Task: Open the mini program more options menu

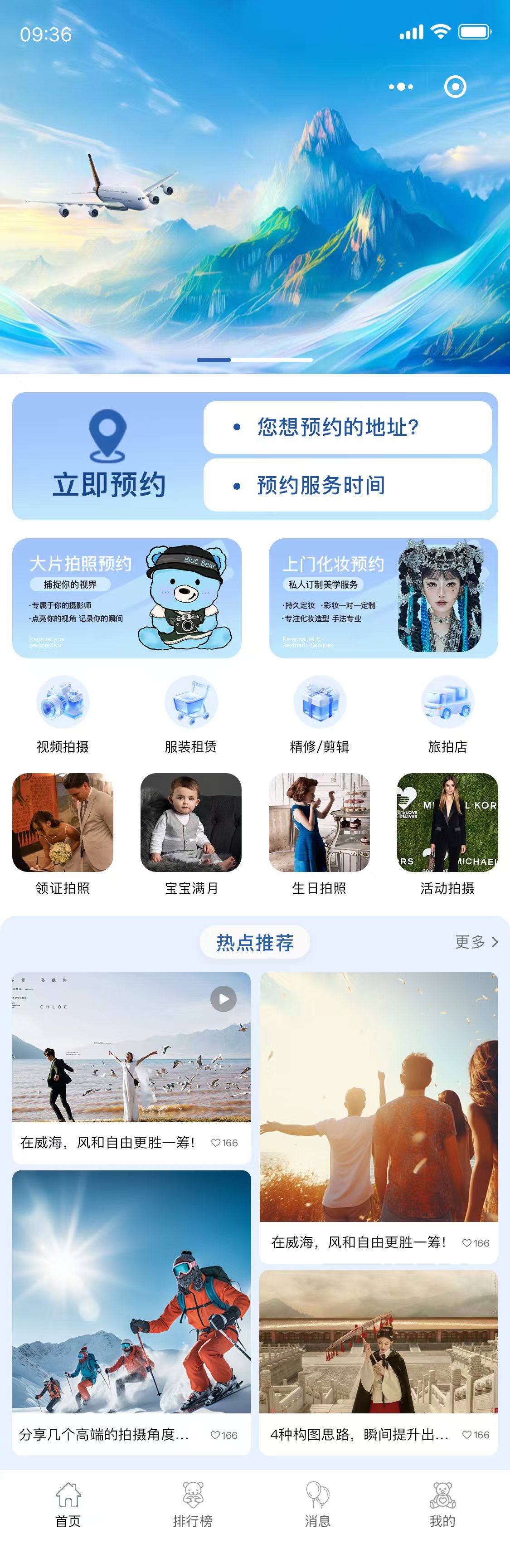Action: click(400, 87)
